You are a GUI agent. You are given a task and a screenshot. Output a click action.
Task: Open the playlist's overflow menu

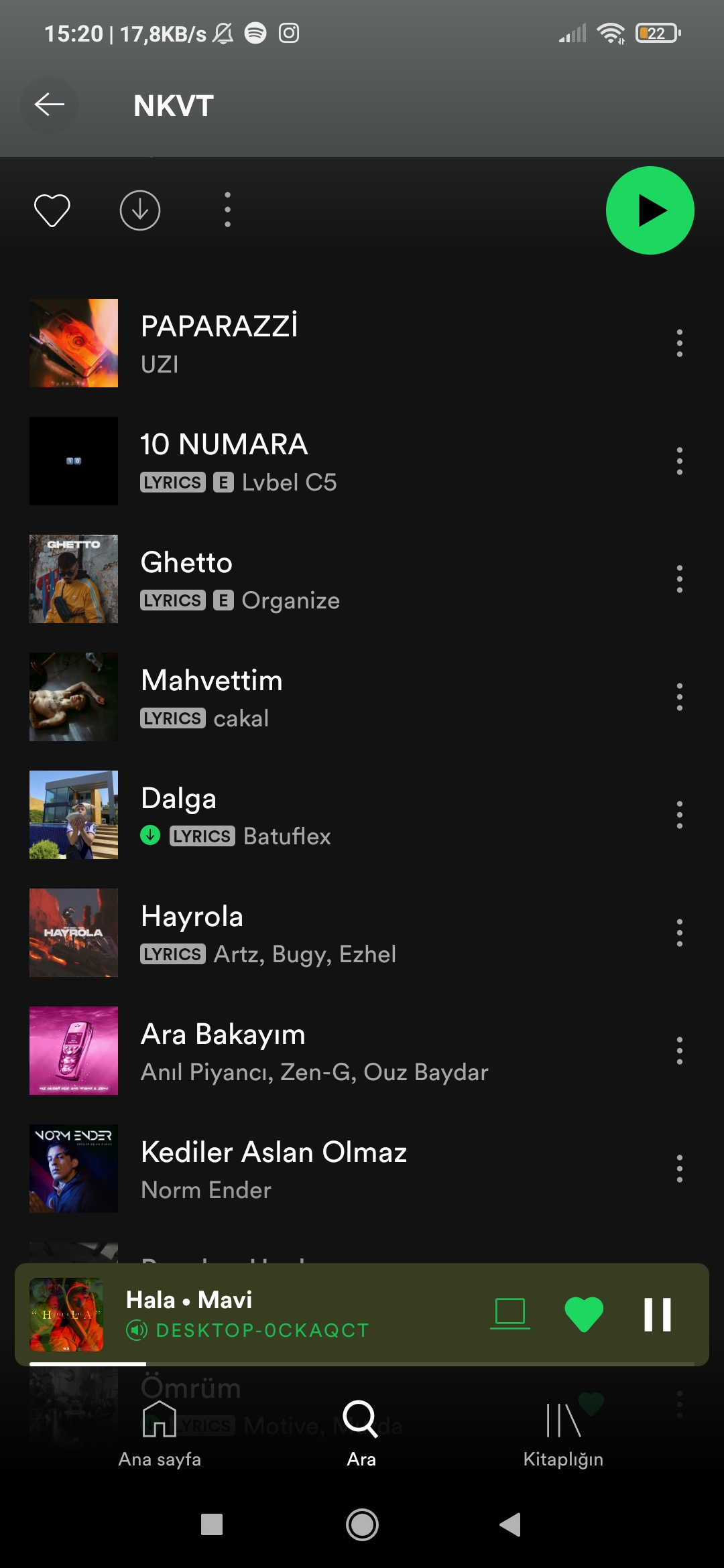[x=228, y=210]
